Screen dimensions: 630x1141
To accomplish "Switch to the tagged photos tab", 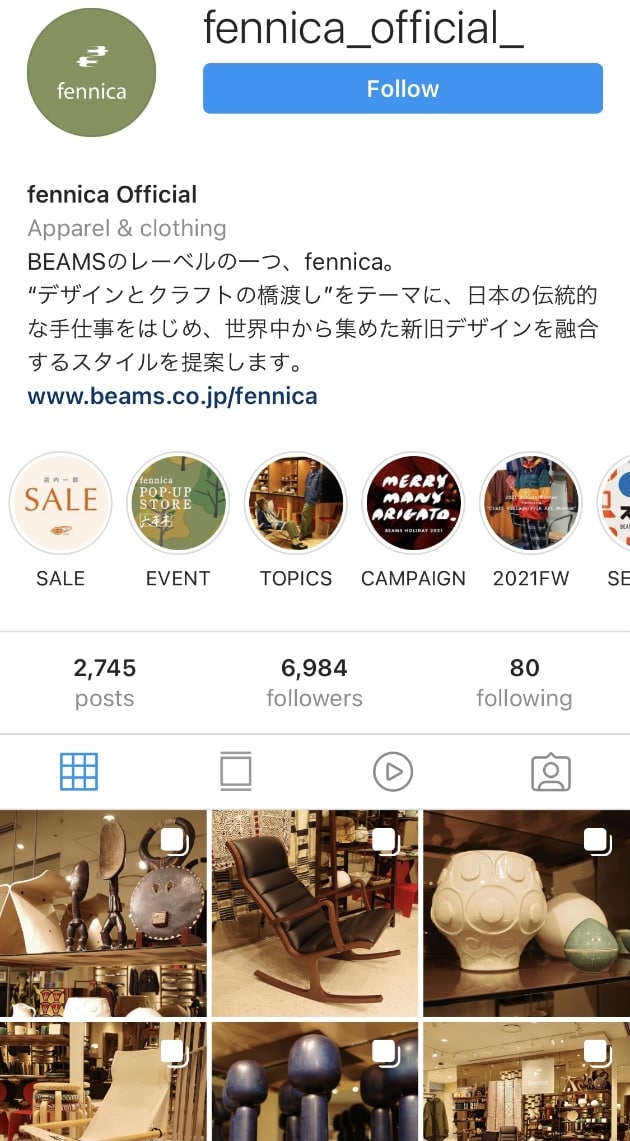I will 550,772.
